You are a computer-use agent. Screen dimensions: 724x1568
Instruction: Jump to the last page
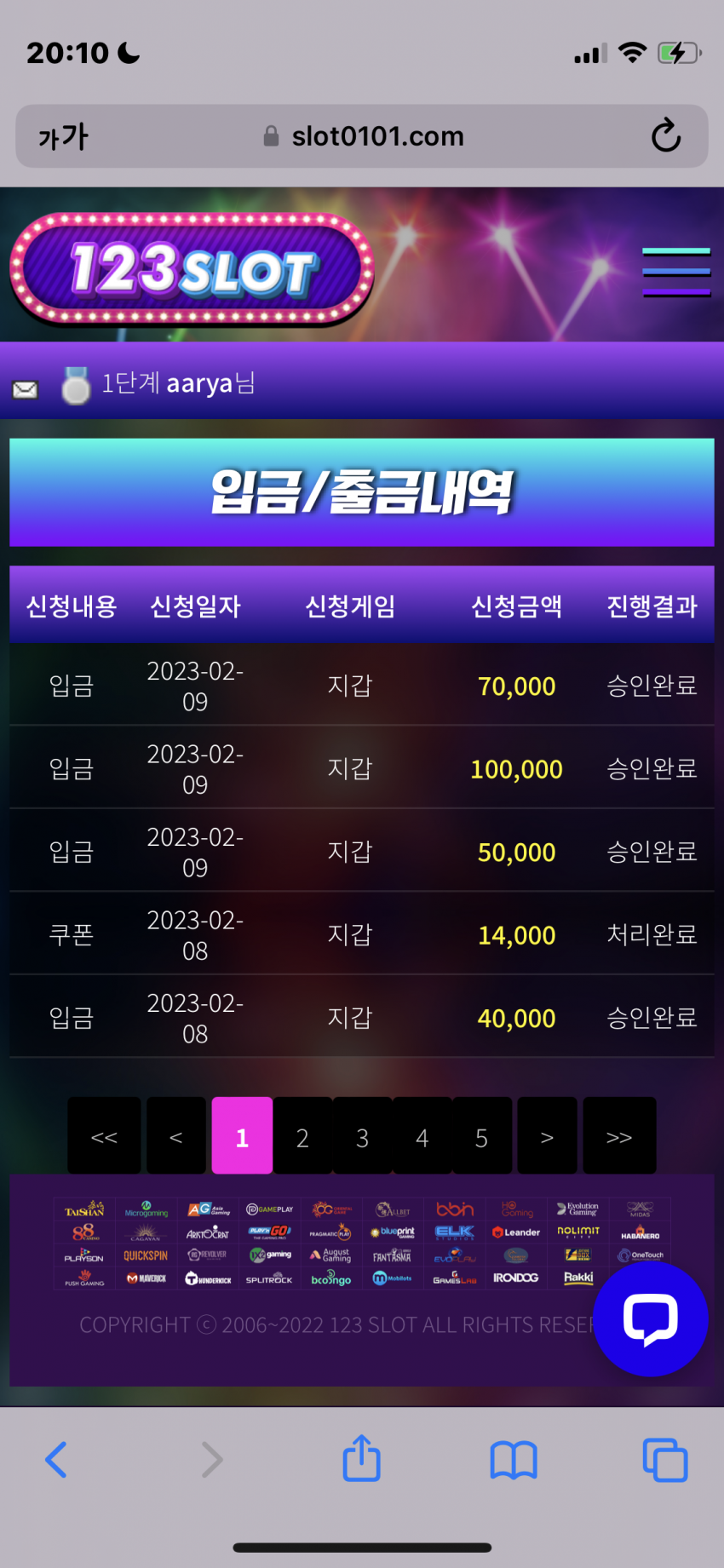click(x=619, y=1137)
